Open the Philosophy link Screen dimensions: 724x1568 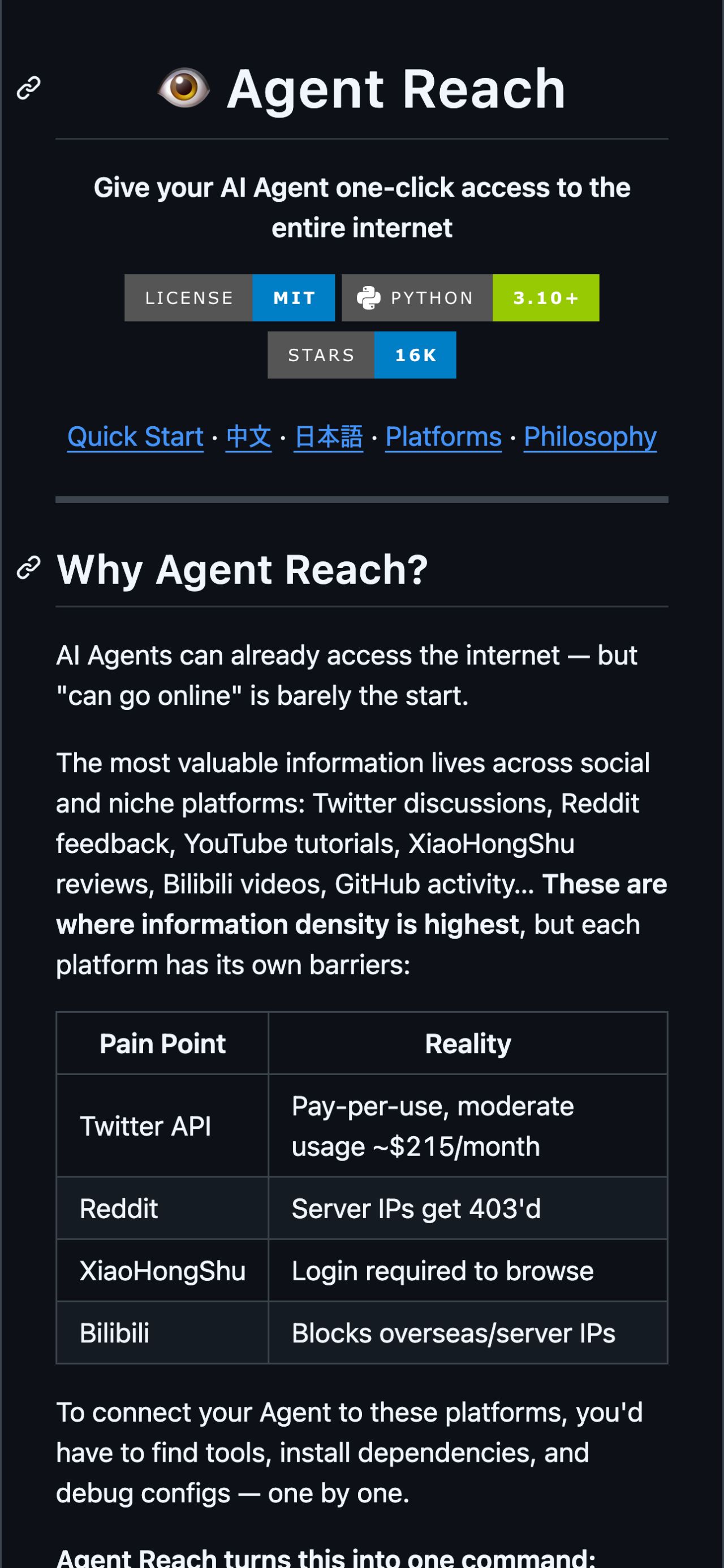[x=589, y=436]
